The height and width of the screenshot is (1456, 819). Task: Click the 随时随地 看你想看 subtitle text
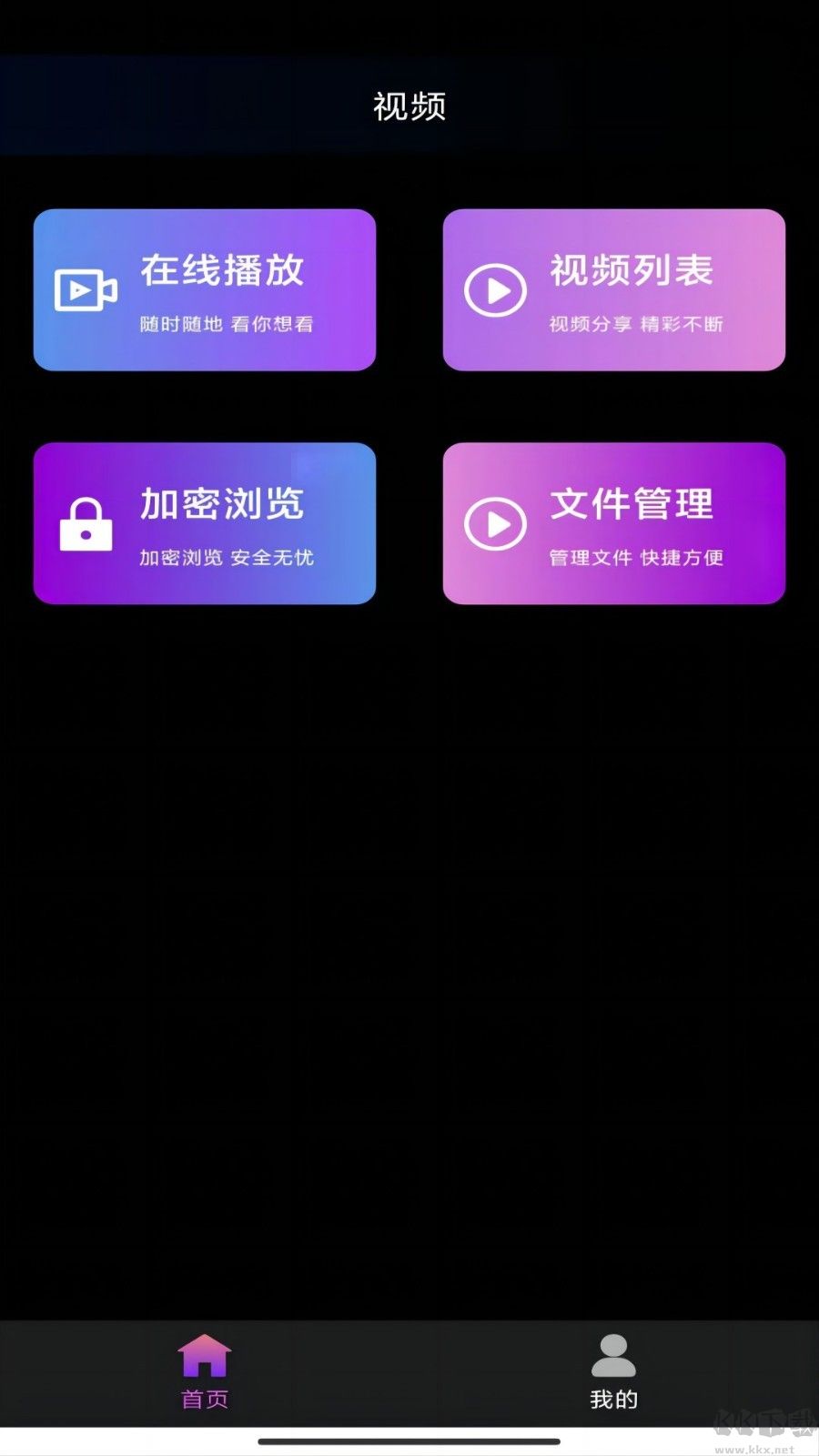(x=226, y=325)
